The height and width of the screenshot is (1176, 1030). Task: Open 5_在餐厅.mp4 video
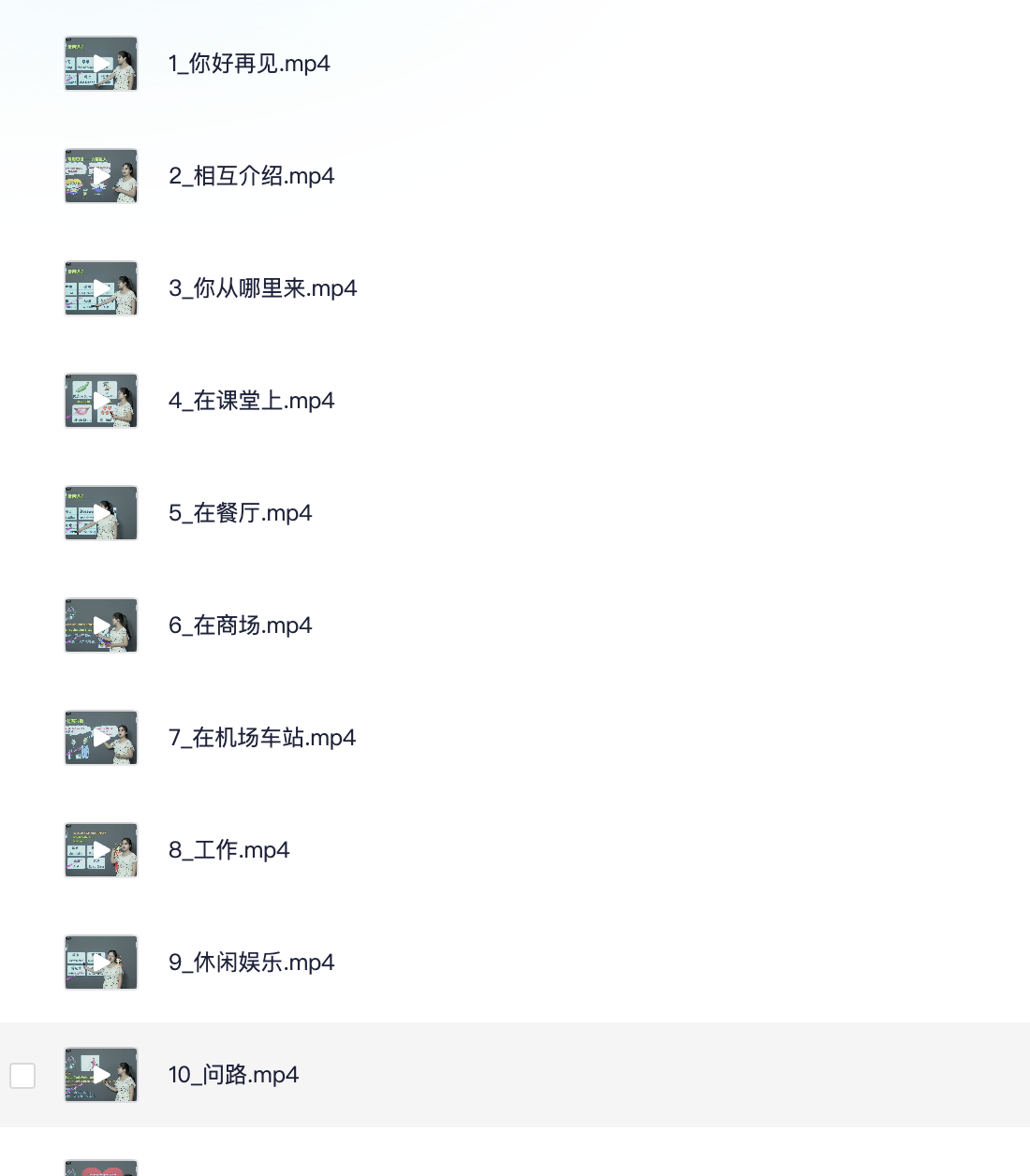[x=240, y=513]
